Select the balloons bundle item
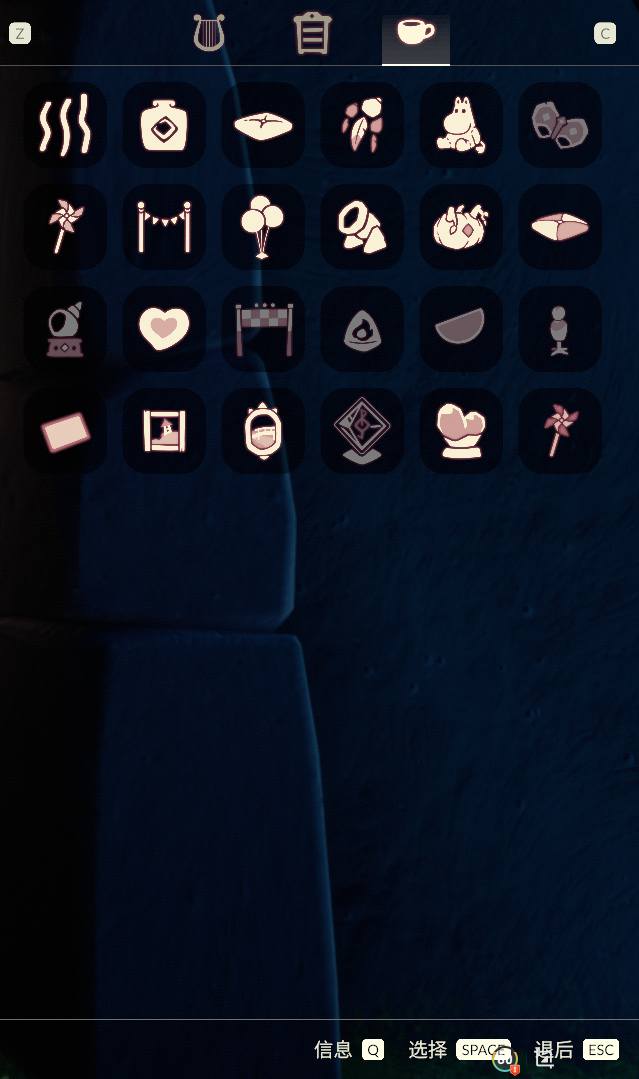Viewport: 639px width, 1079px height. [x=263, y=226]
